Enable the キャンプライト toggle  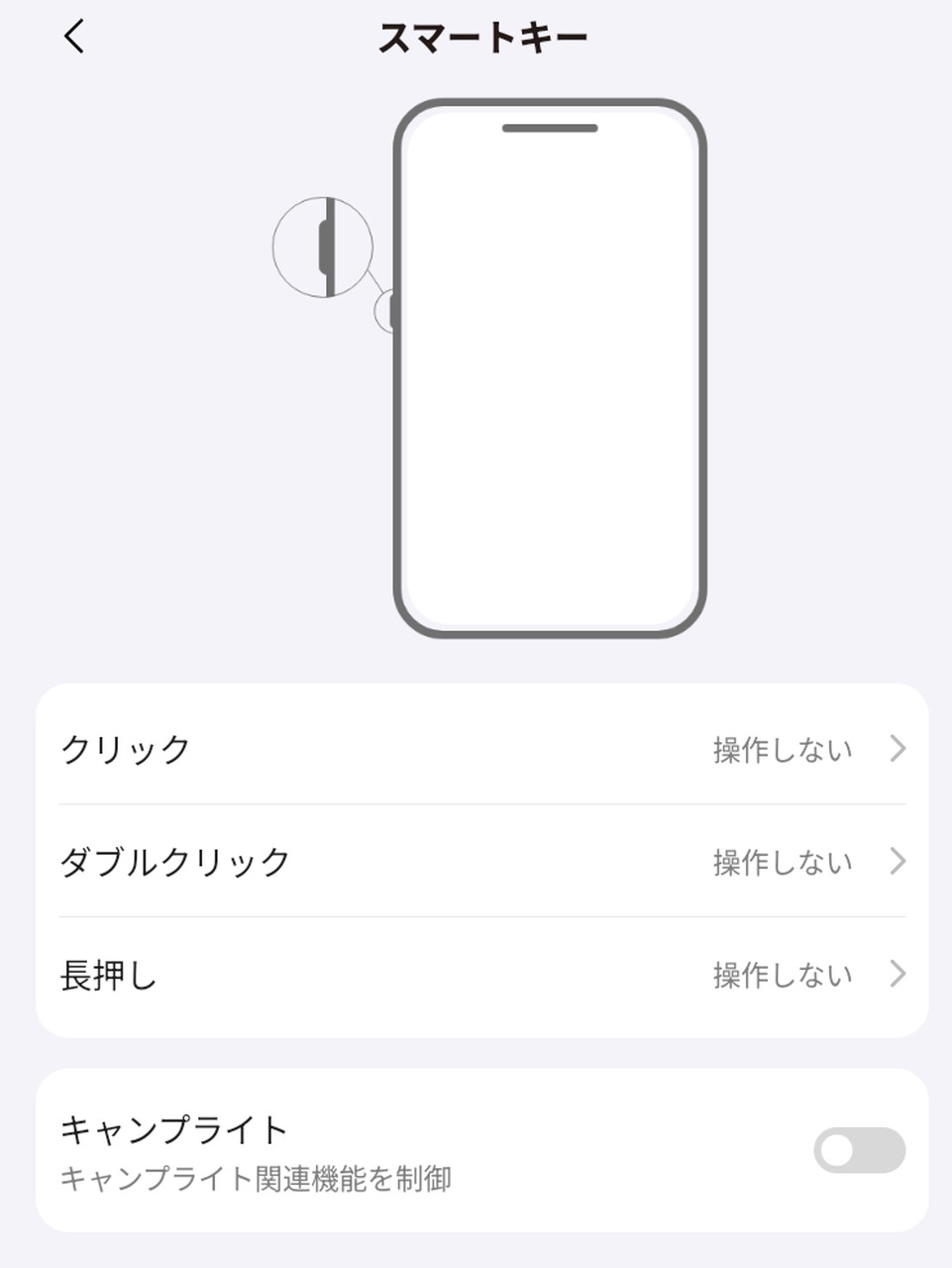click(x=858, y=1150)
